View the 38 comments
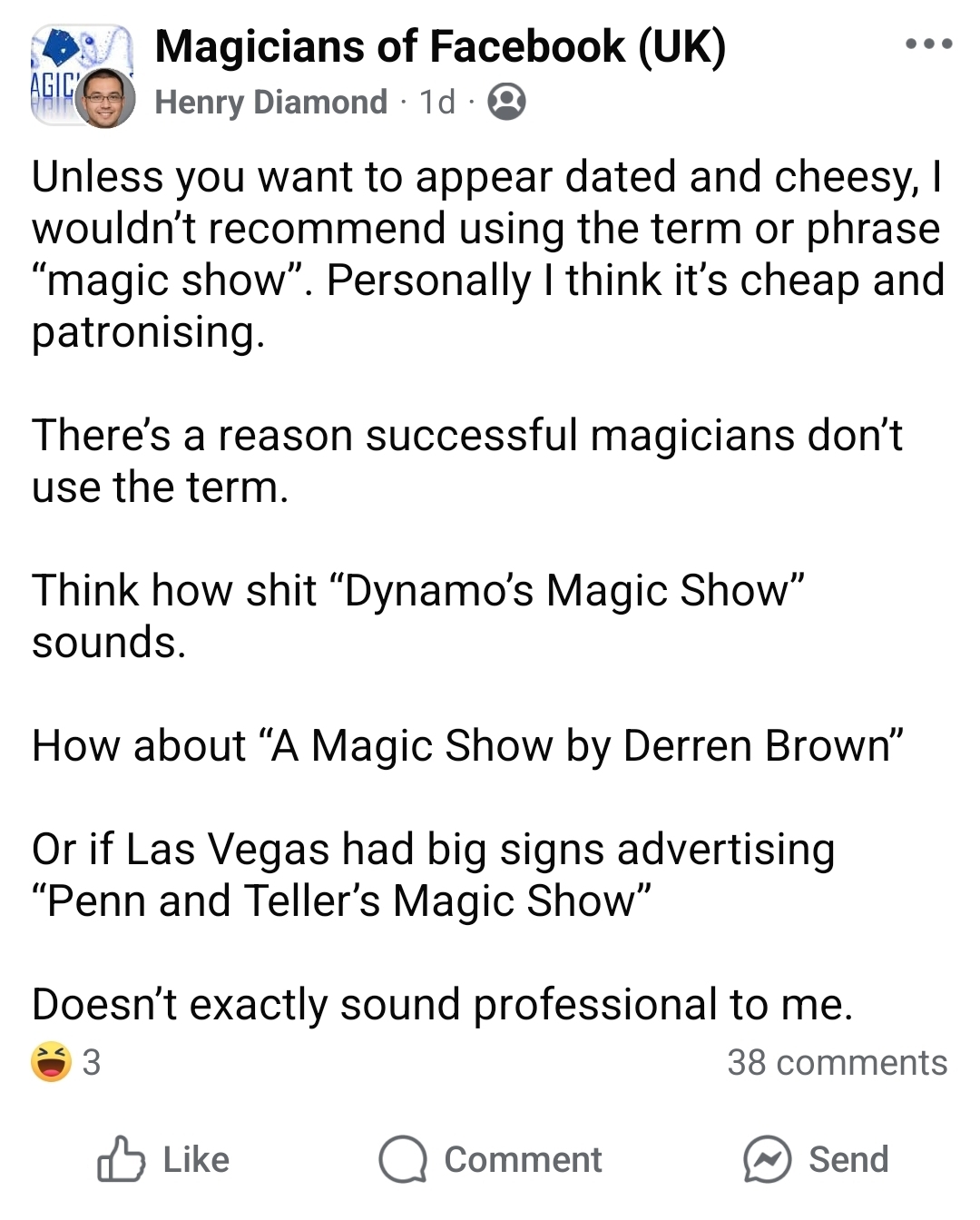980x1220 pixels. pyautogui.click(x=837, y=1062)
